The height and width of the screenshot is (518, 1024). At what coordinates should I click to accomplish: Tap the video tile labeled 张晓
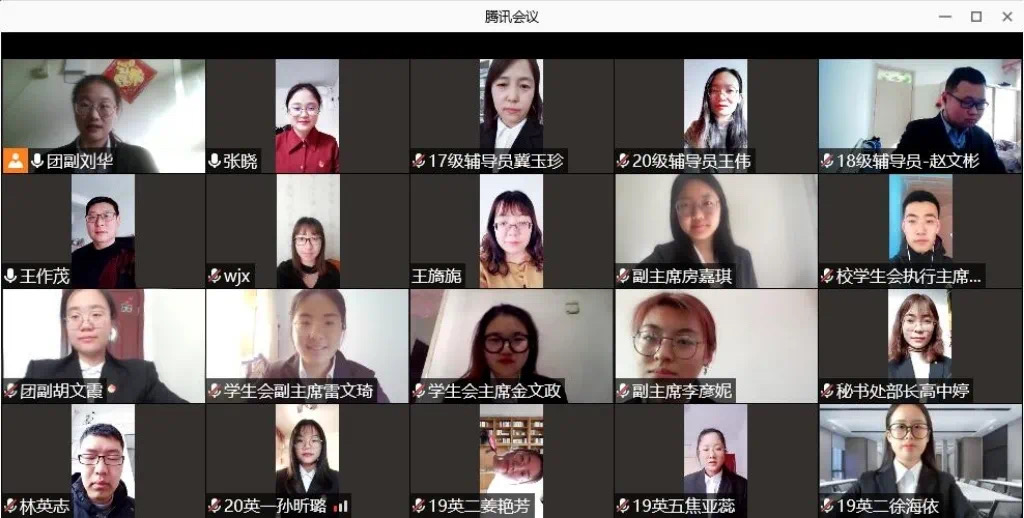[307, 115]
